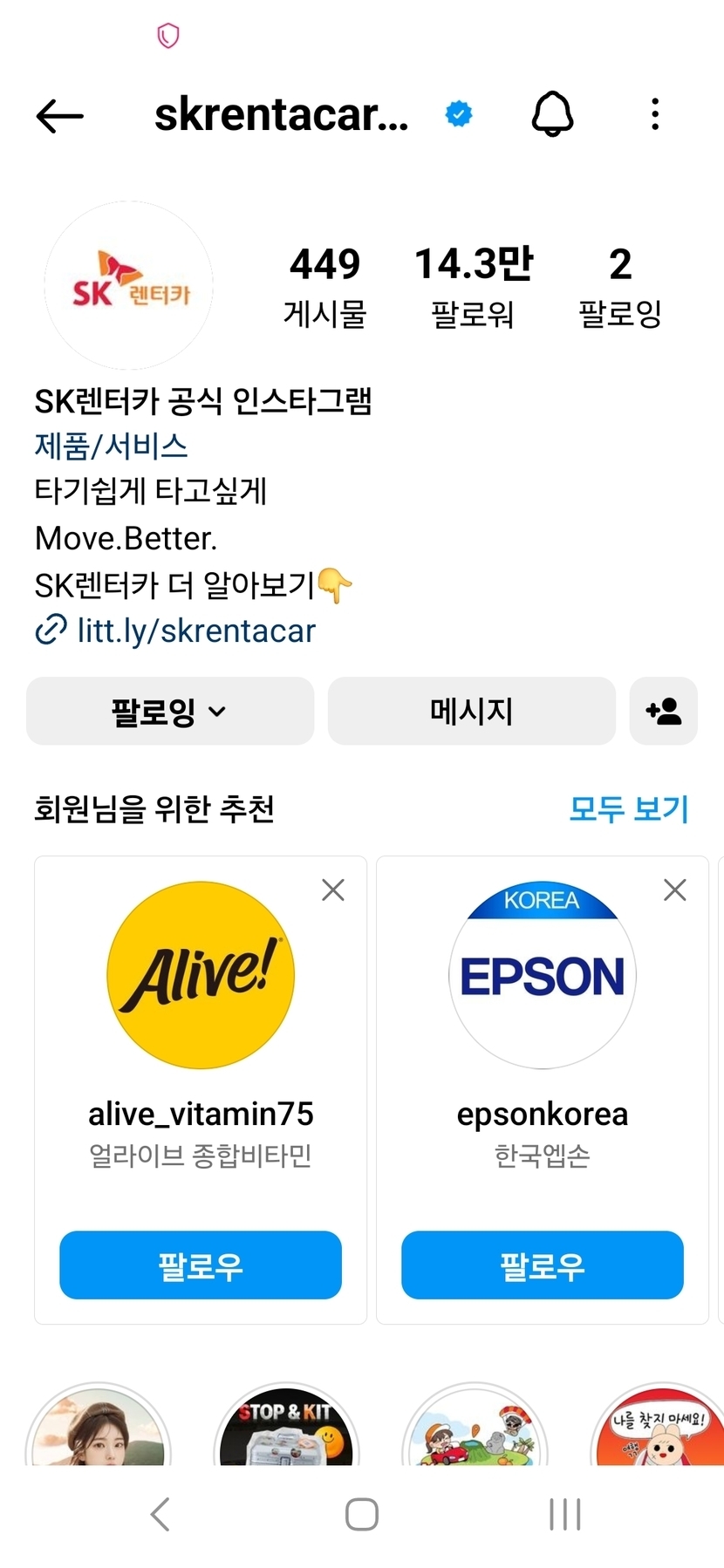Open the notifications bell for skrentacar

pyautogui.click(x=552, y=114)
